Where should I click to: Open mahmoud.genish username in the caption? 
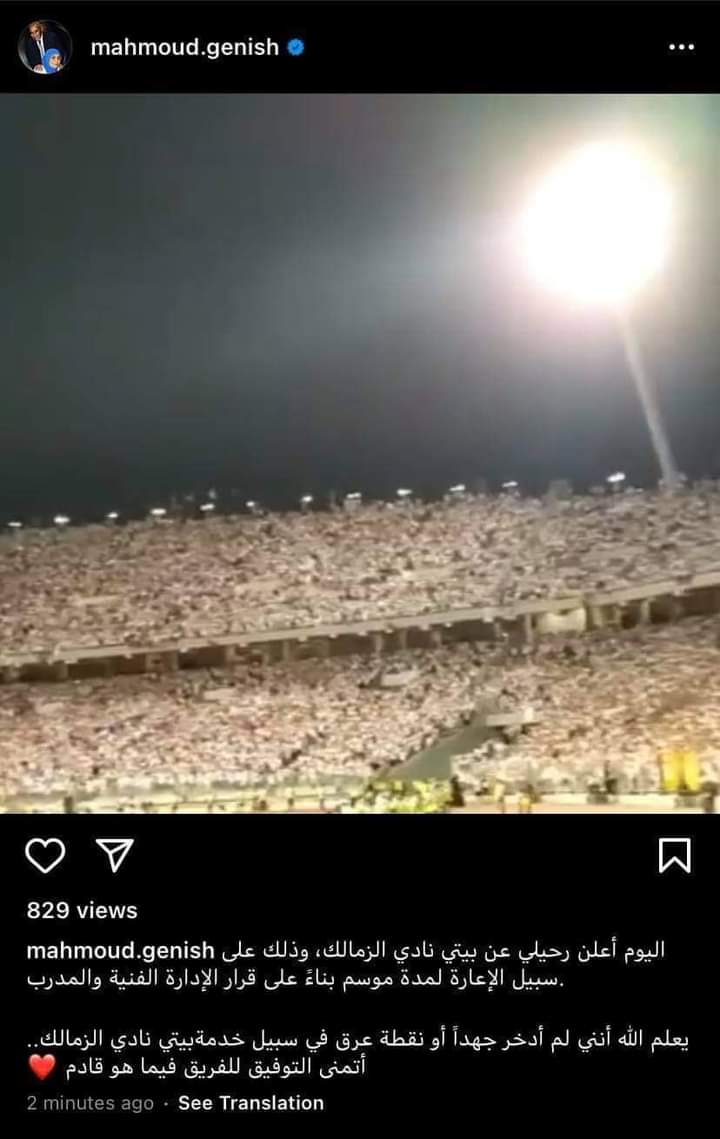121,950
